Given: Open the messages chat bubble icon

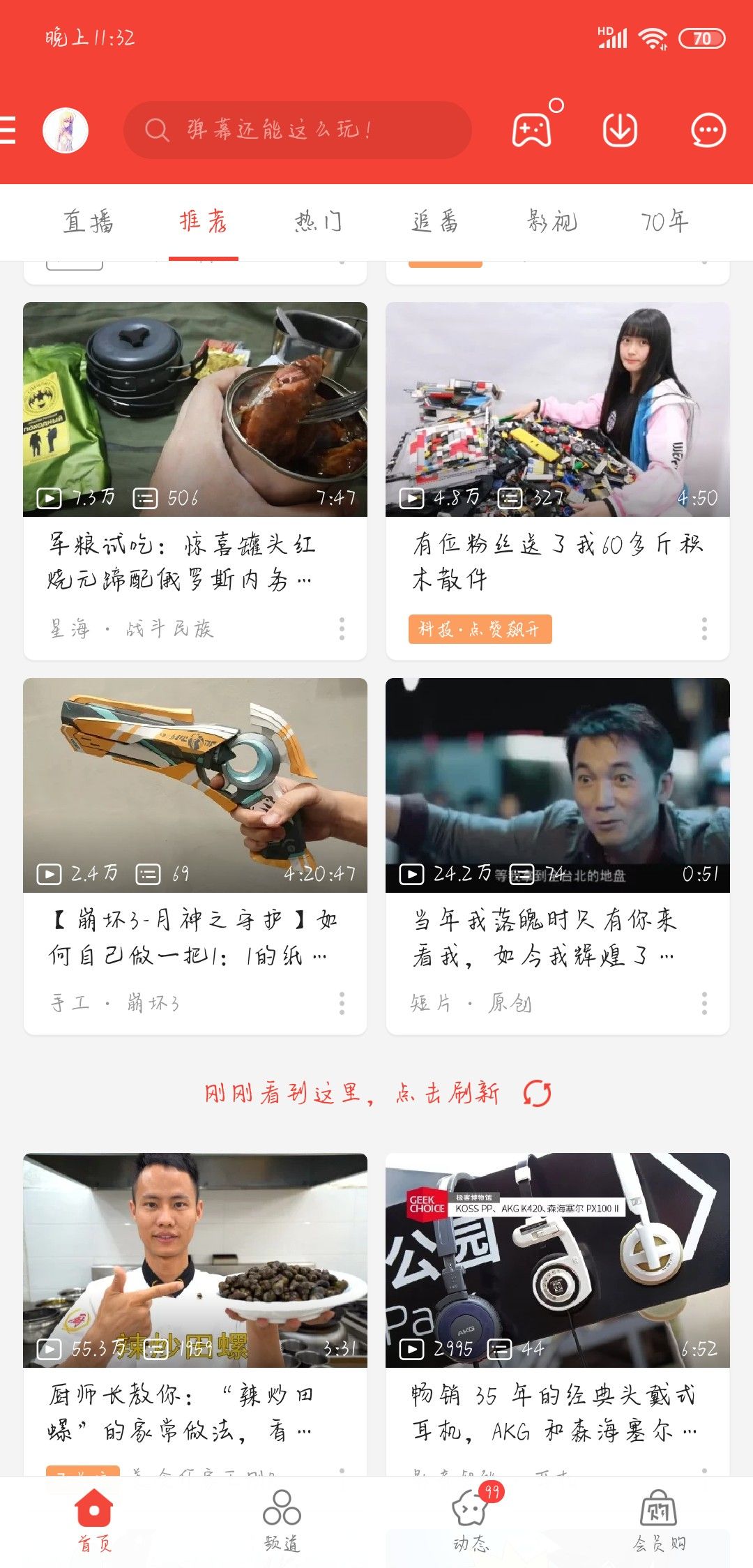Looking at the screenshot, I should [x=708, y=130].
